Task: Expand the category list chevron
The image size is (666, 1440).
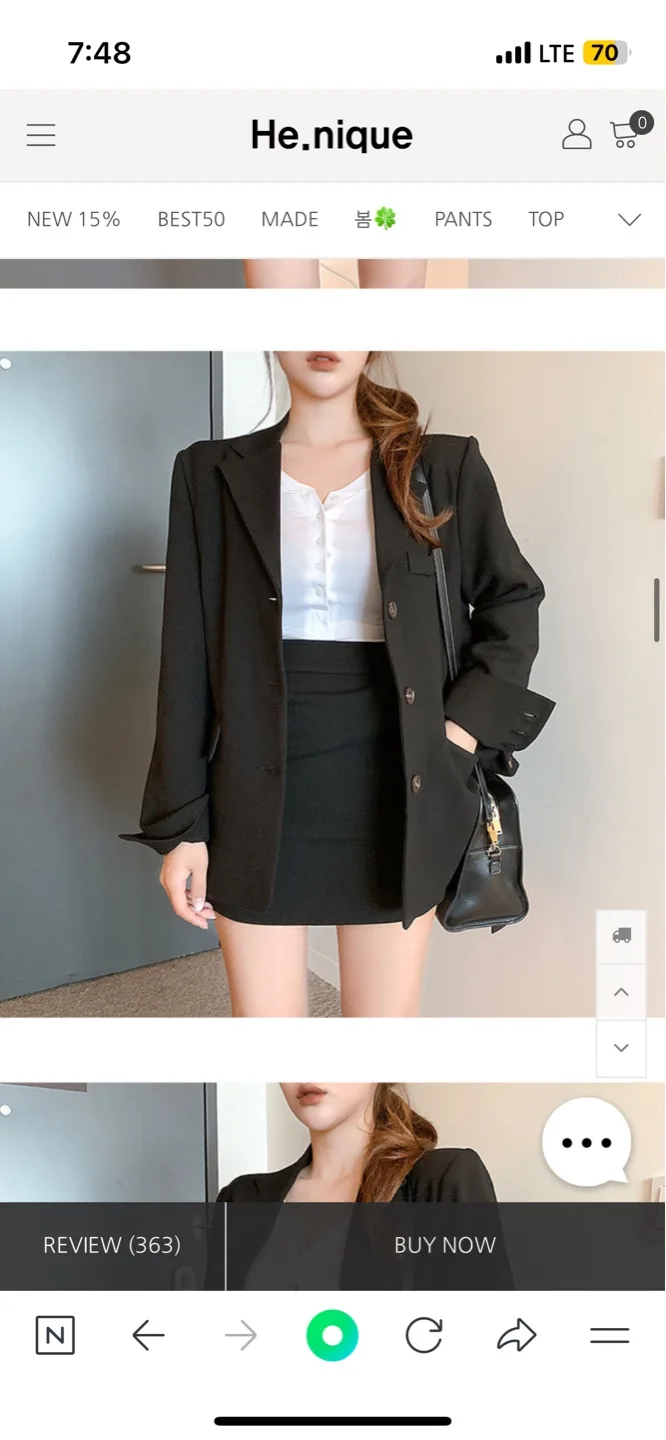Action: pos(629,220)
